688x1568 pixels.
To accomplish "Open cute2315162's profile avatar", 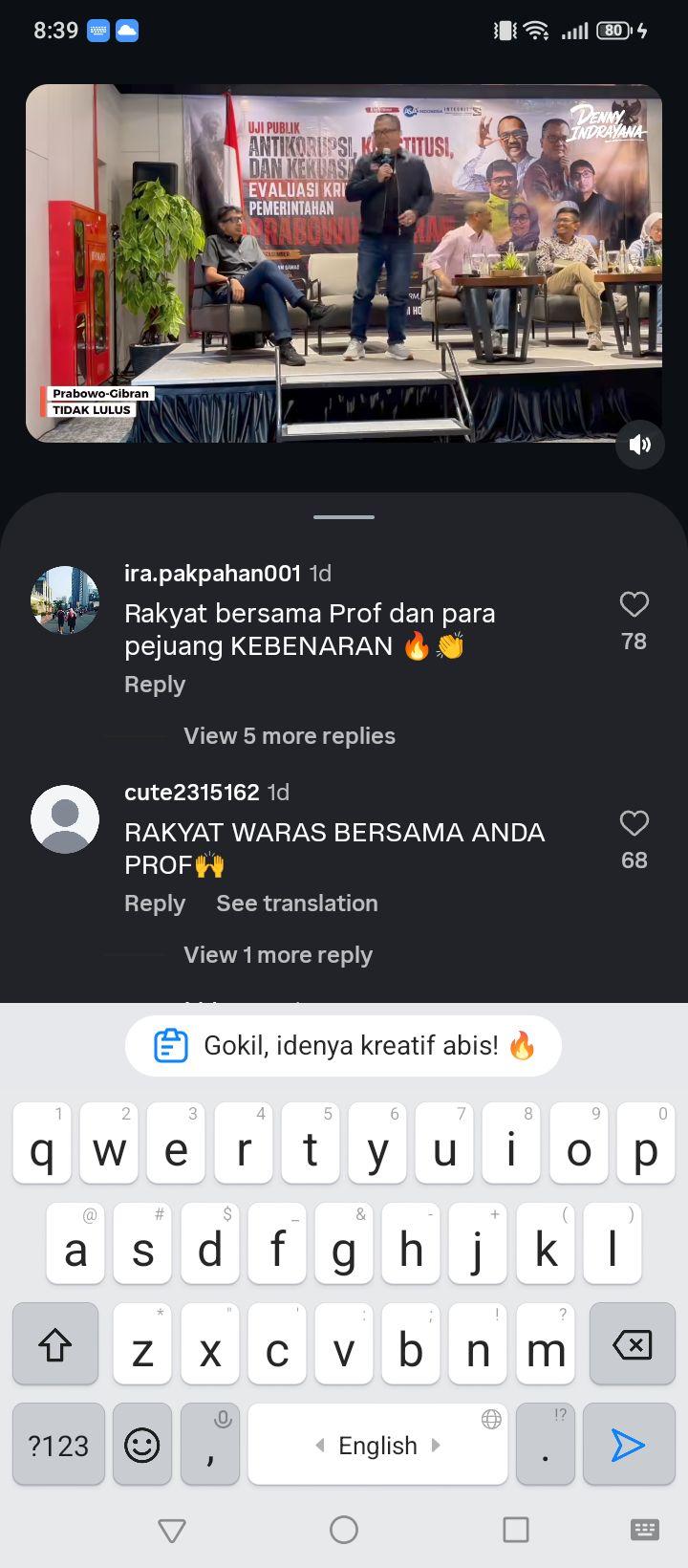I will click(65, 819).
